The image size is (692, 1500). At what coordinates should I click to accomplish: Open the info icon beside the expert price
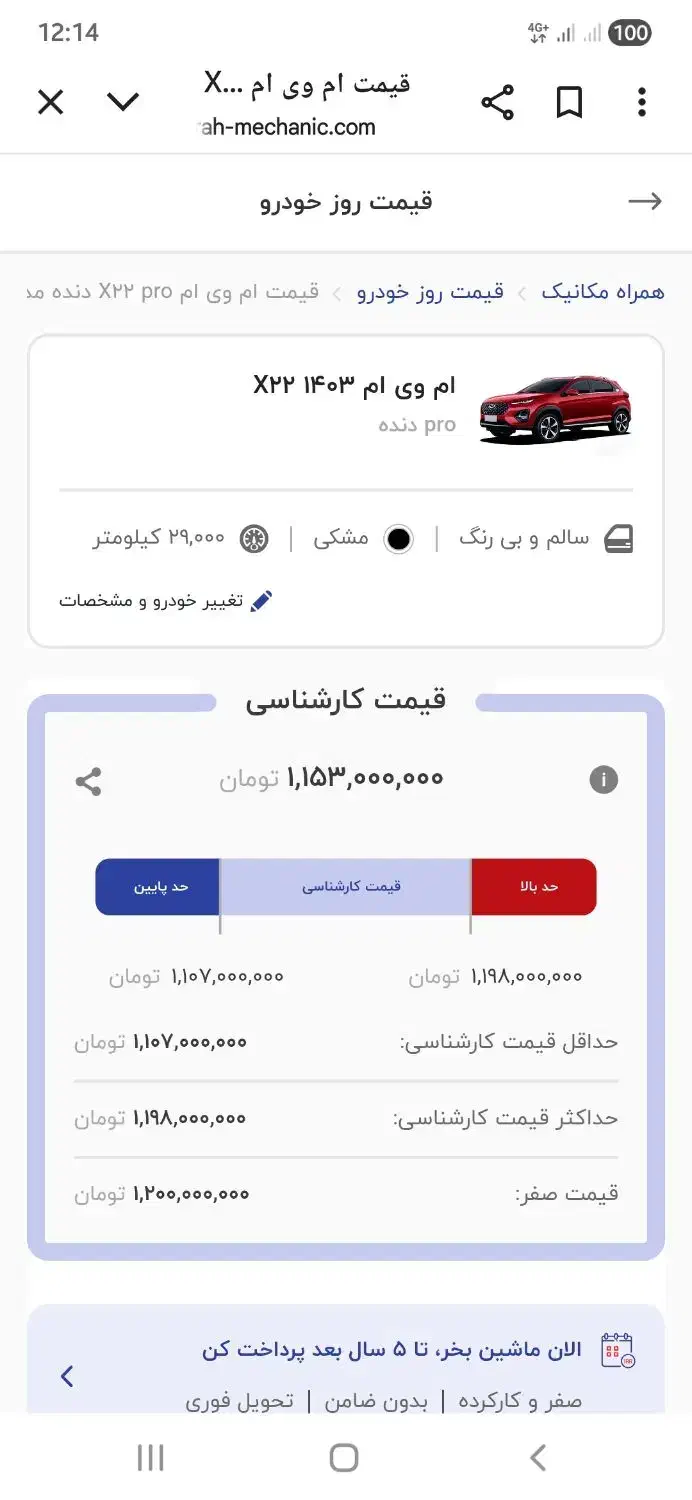[x=603, y=780]
